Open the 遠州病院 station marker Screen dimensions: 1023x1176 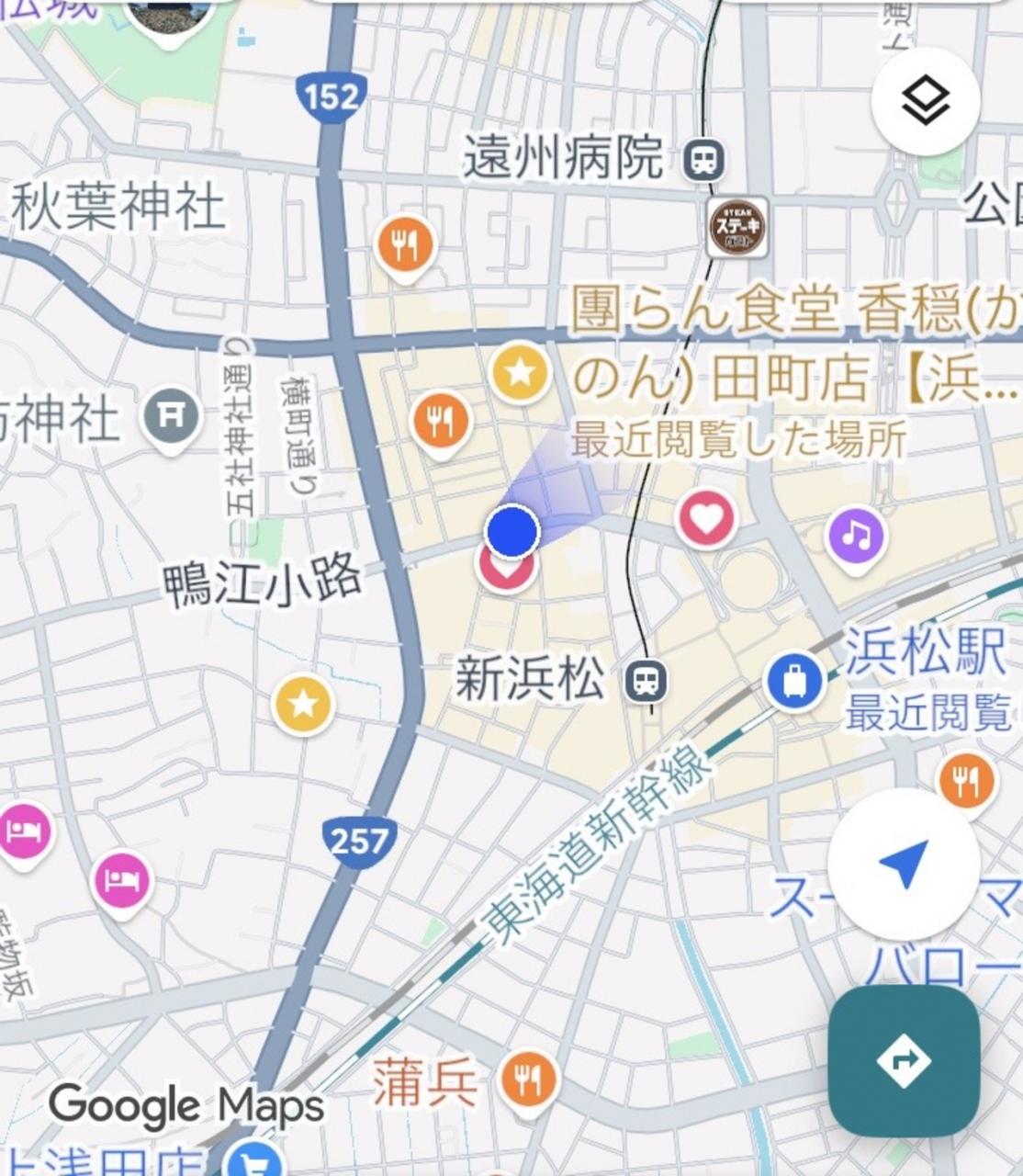704,161
